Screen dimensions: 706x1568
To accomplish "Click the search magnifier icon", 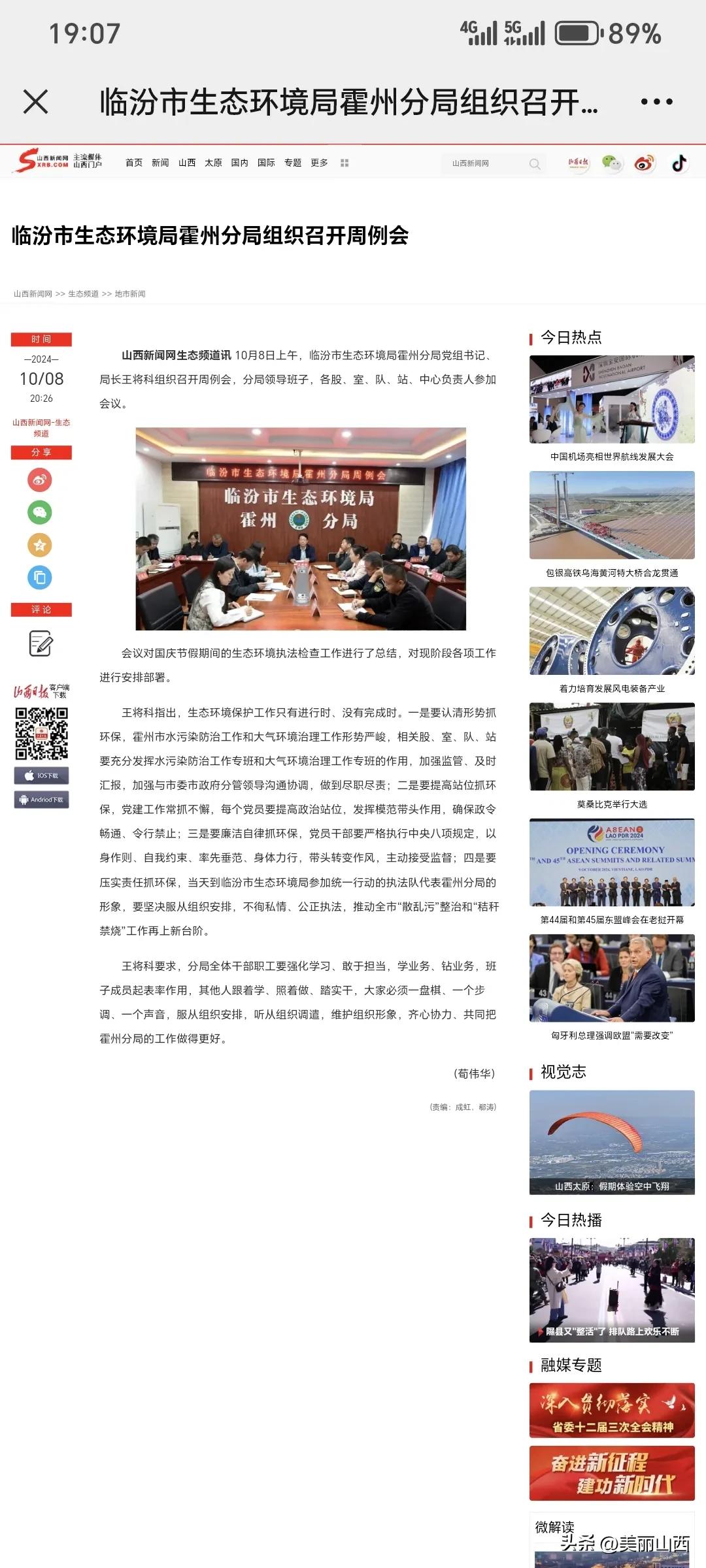I will [533, 163].
